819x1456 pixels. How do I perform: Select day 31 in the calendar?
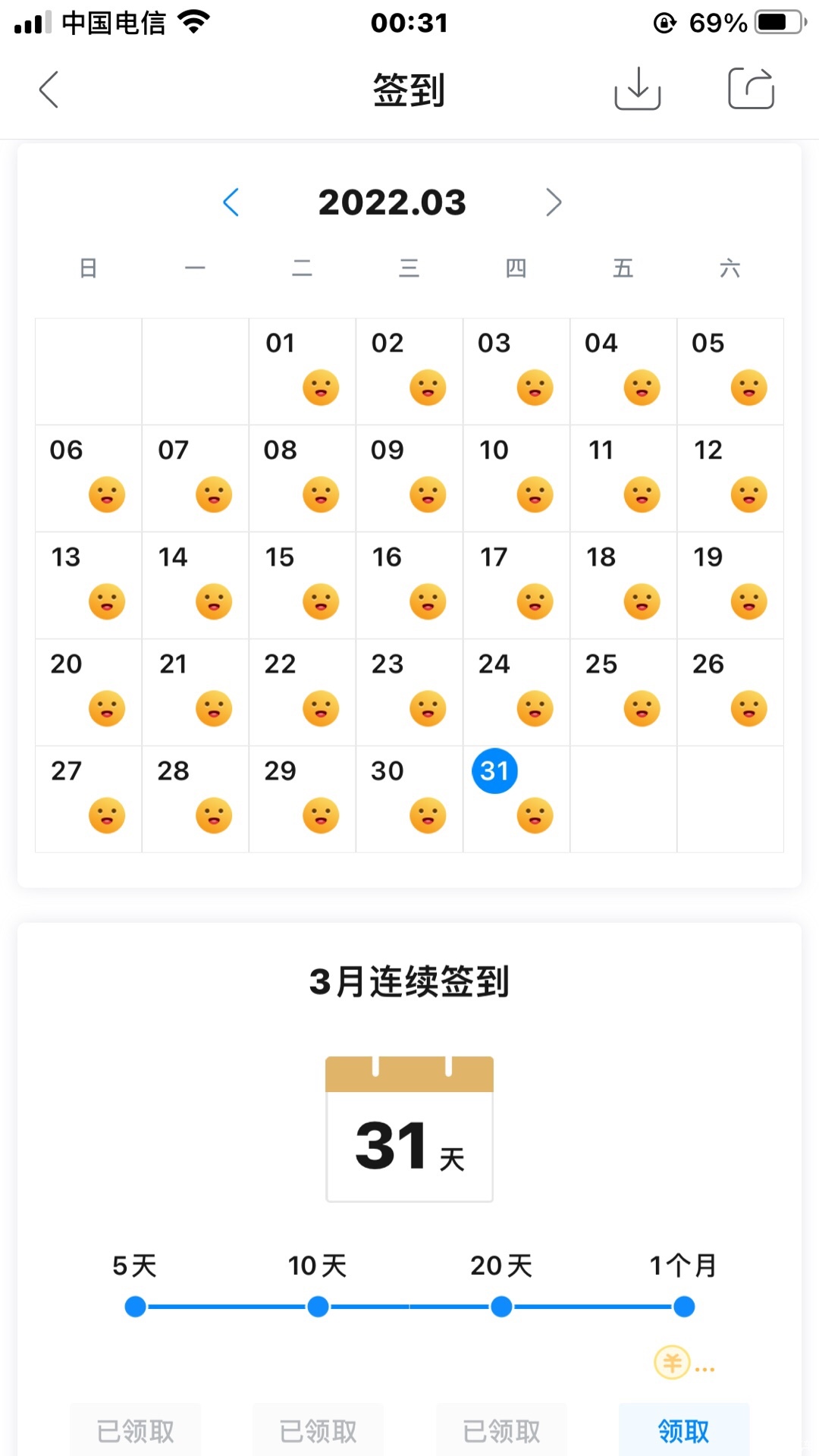[x=516, y=799]
